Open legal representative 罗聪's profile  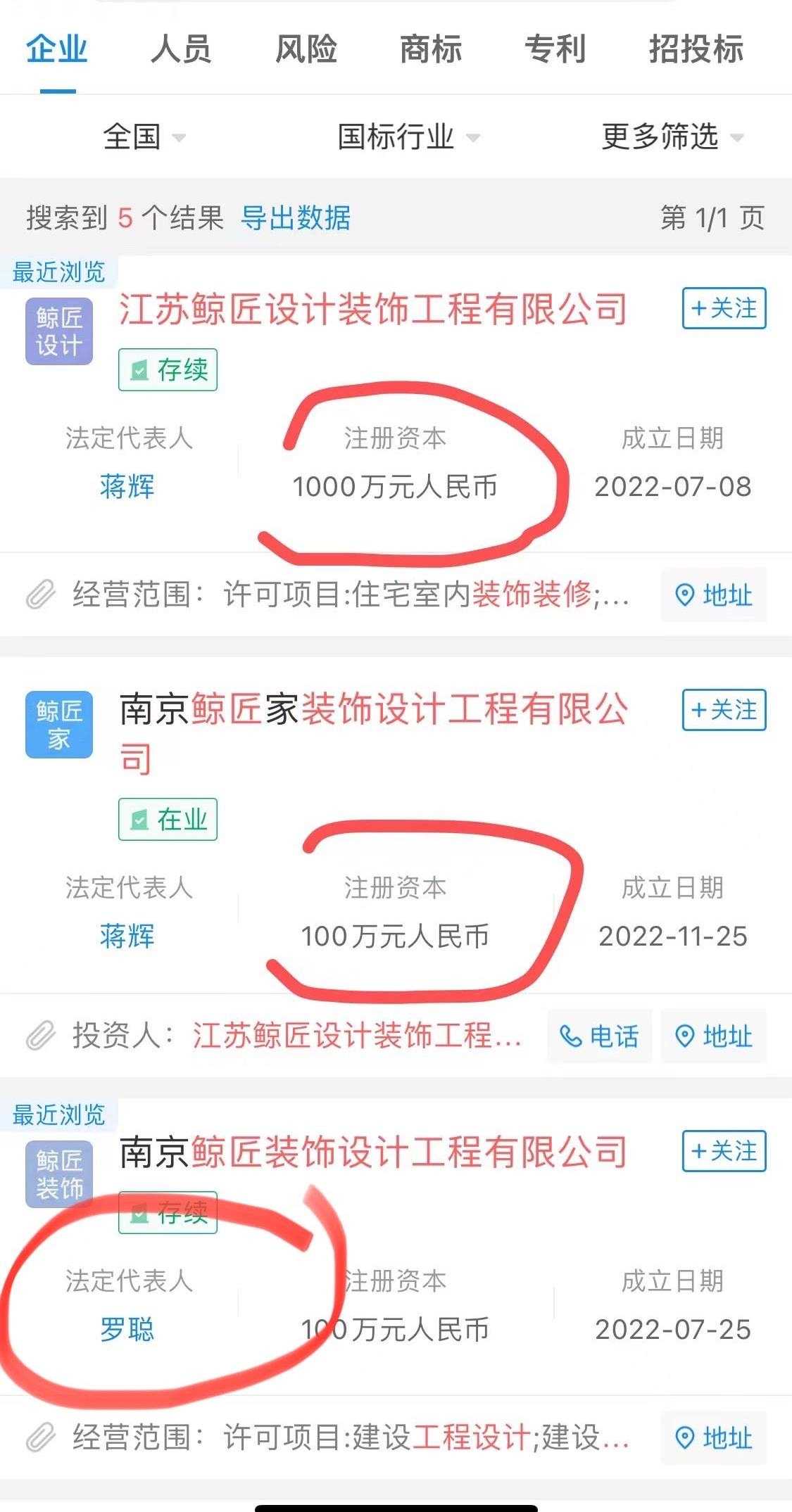pyautogui.click(x=127, y=1329)
